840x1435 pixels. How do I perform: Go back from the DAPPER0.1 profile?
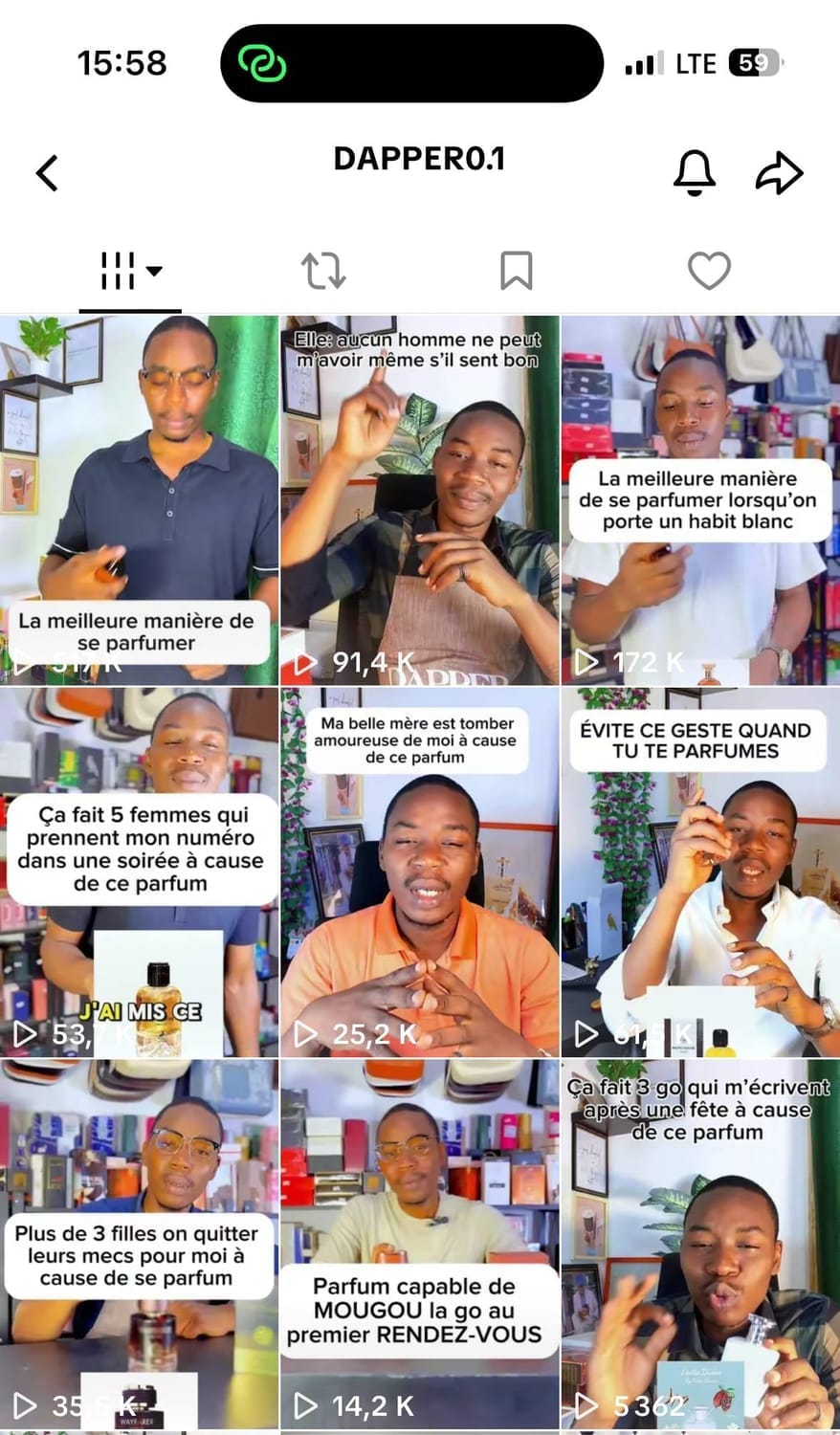48,173
